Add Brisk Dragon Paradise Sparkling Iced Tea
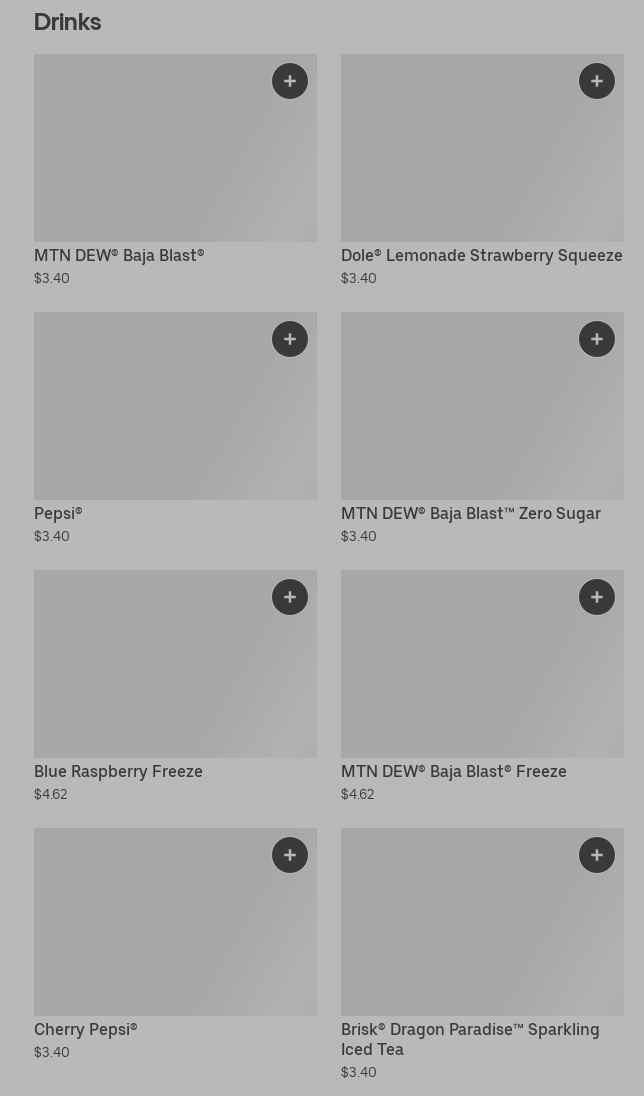 (597, 855)
